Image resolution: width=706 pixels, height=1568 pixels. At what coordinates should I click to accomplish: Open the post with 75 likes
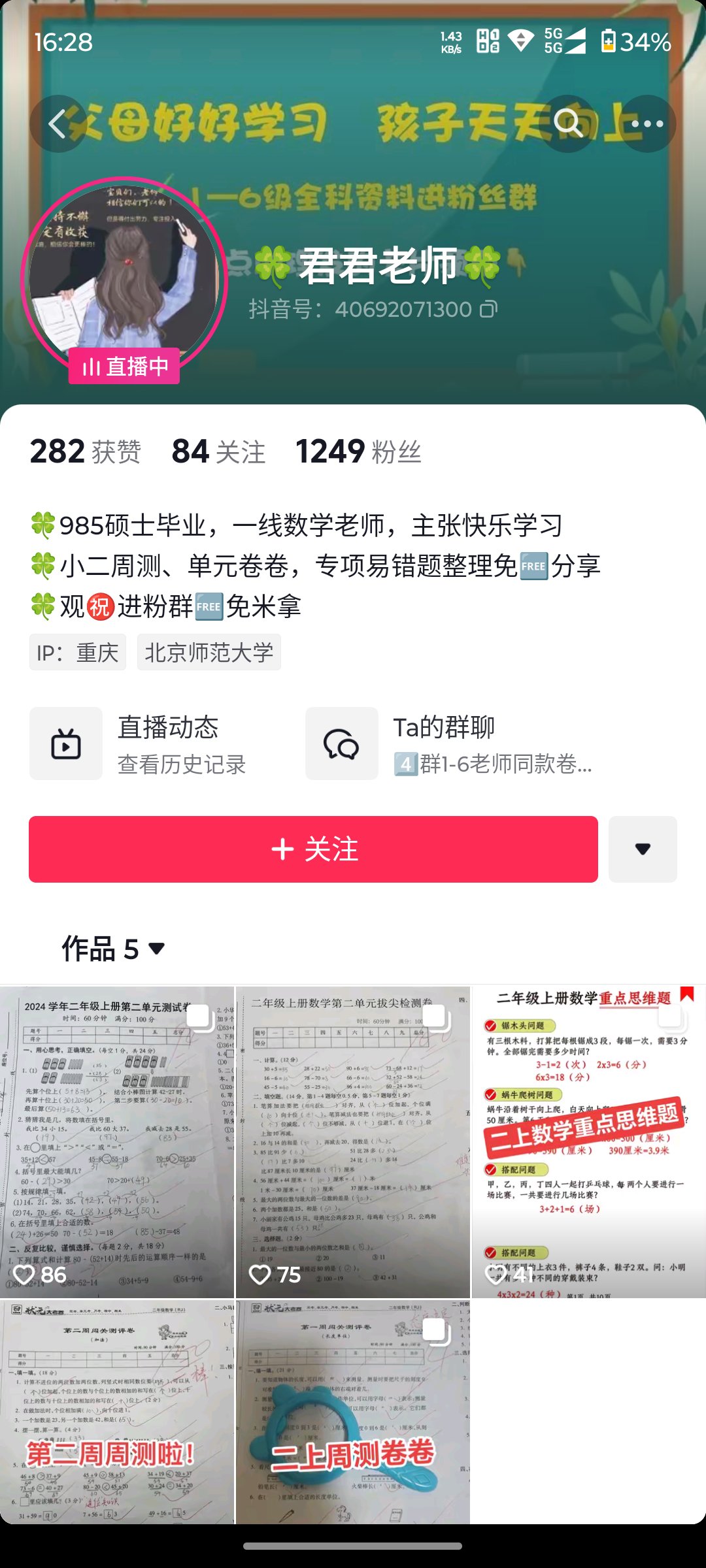352,1141
